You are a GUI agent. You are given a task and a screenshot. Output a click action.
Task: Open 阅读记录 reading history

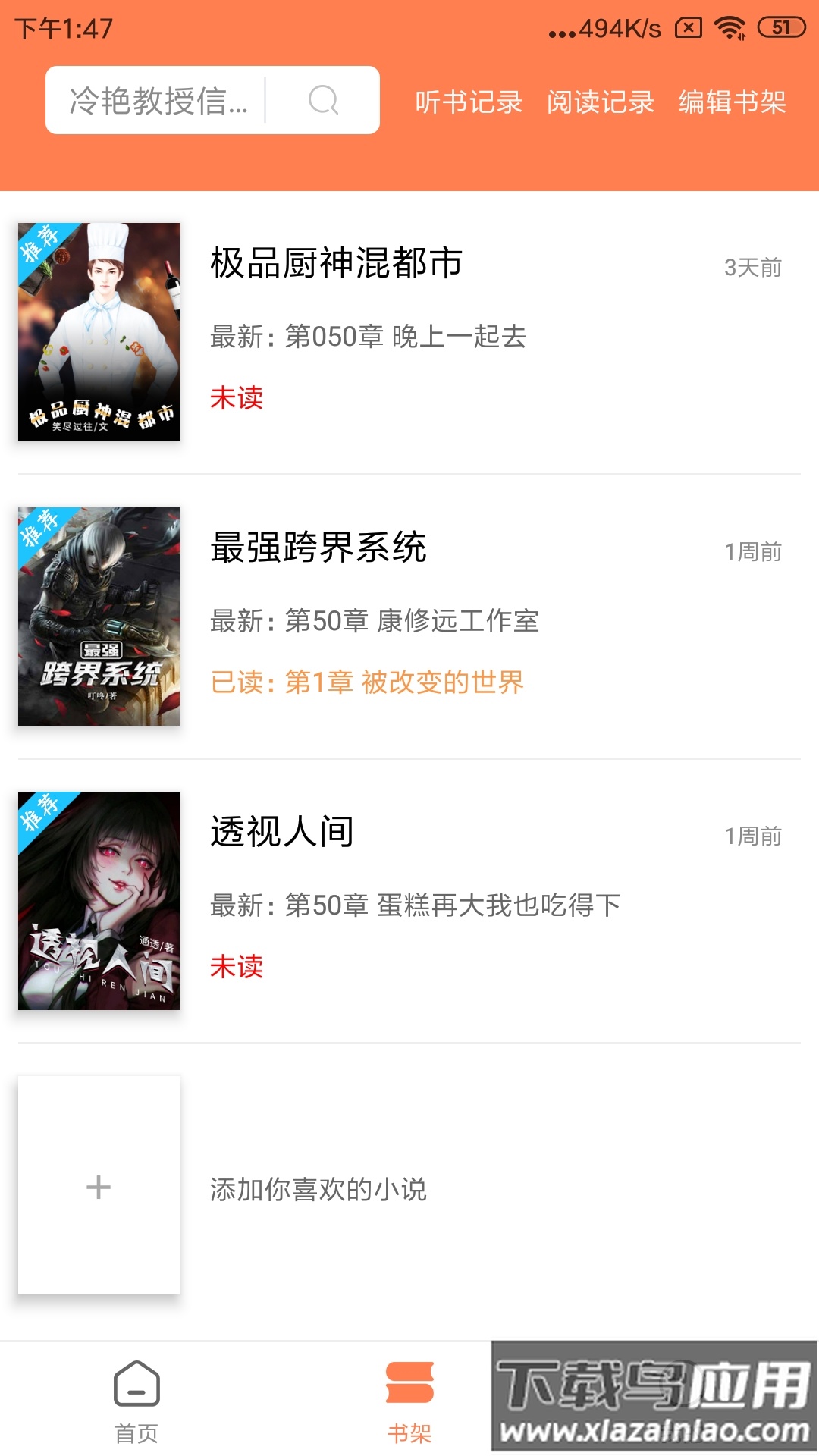(x=599, y=102)
